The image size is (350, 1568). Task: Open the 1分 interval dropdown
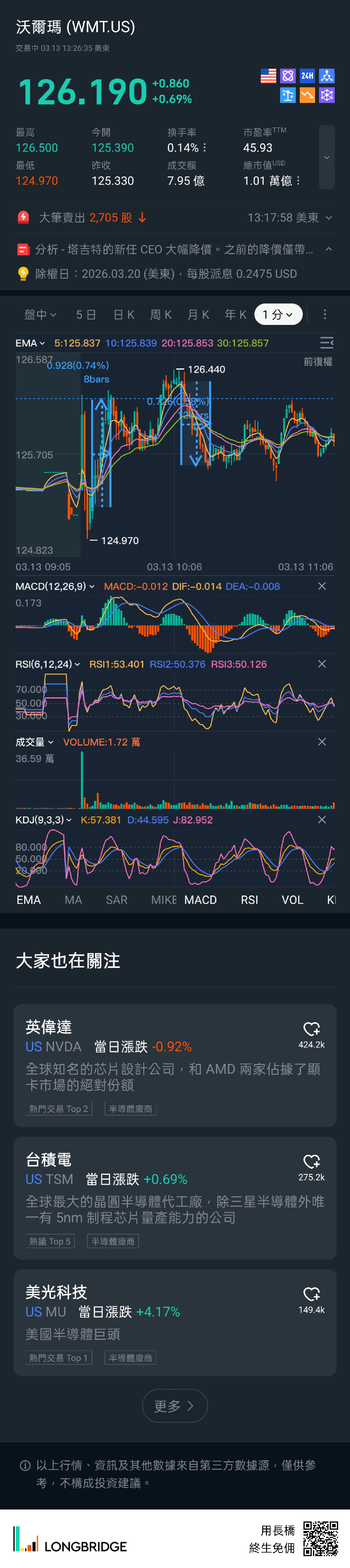tap(277, 314)
